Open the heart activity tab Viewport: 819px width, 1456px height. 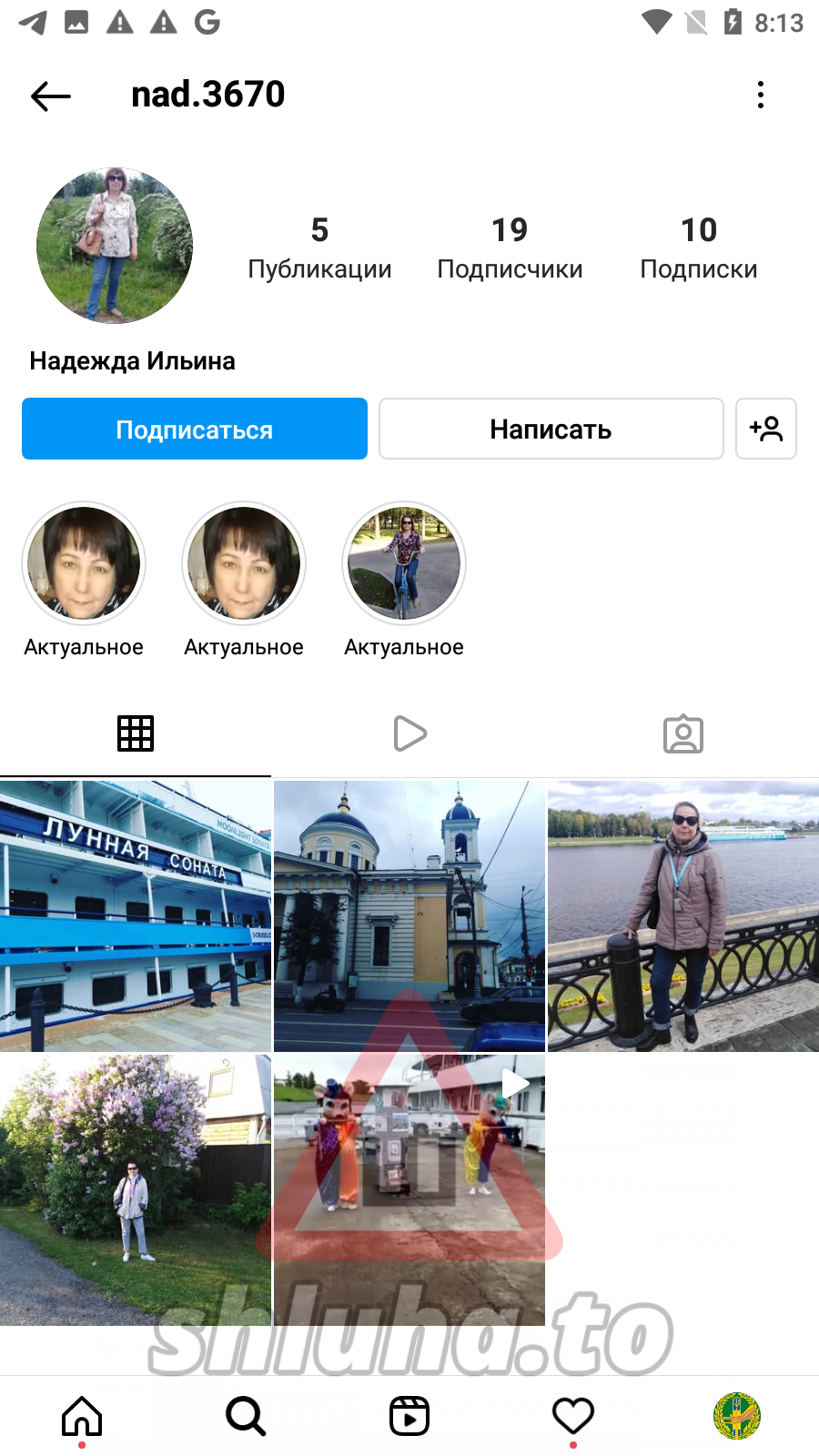point(573,1416)
